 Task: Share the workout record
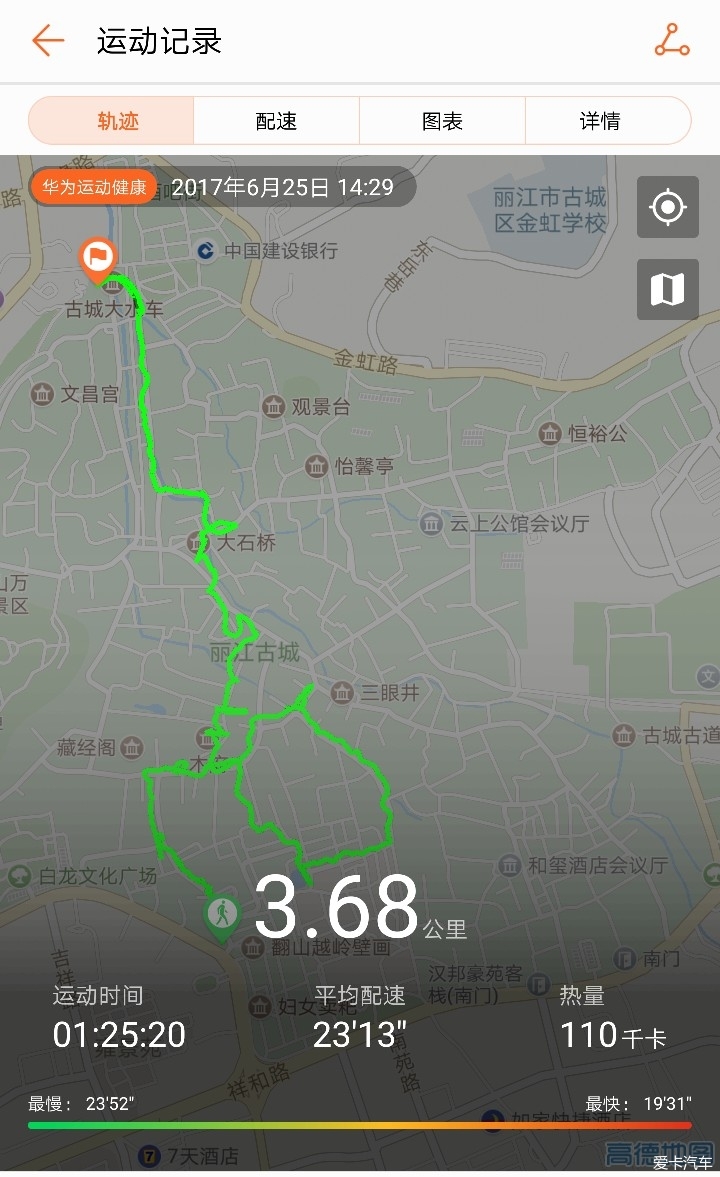pyautogui.click(x=672, y=41)
